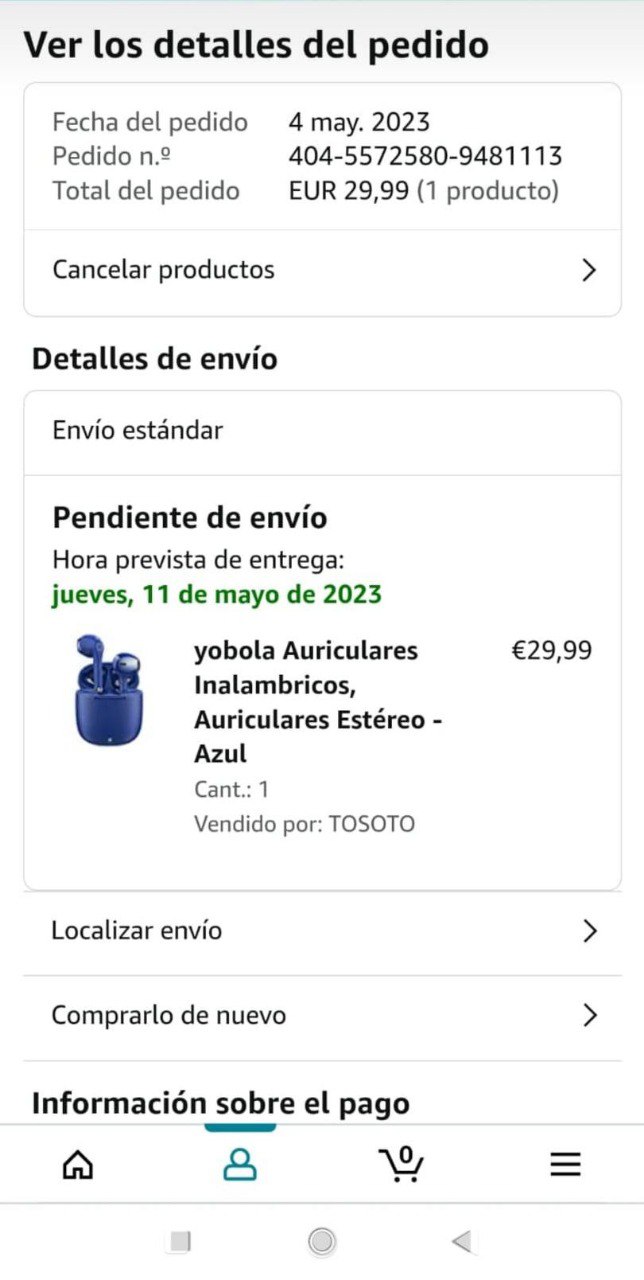The width and height of the screenshot is (644, 1280).
Task: View the yobola Auriculares product image
Action: [x=109, y=689]
